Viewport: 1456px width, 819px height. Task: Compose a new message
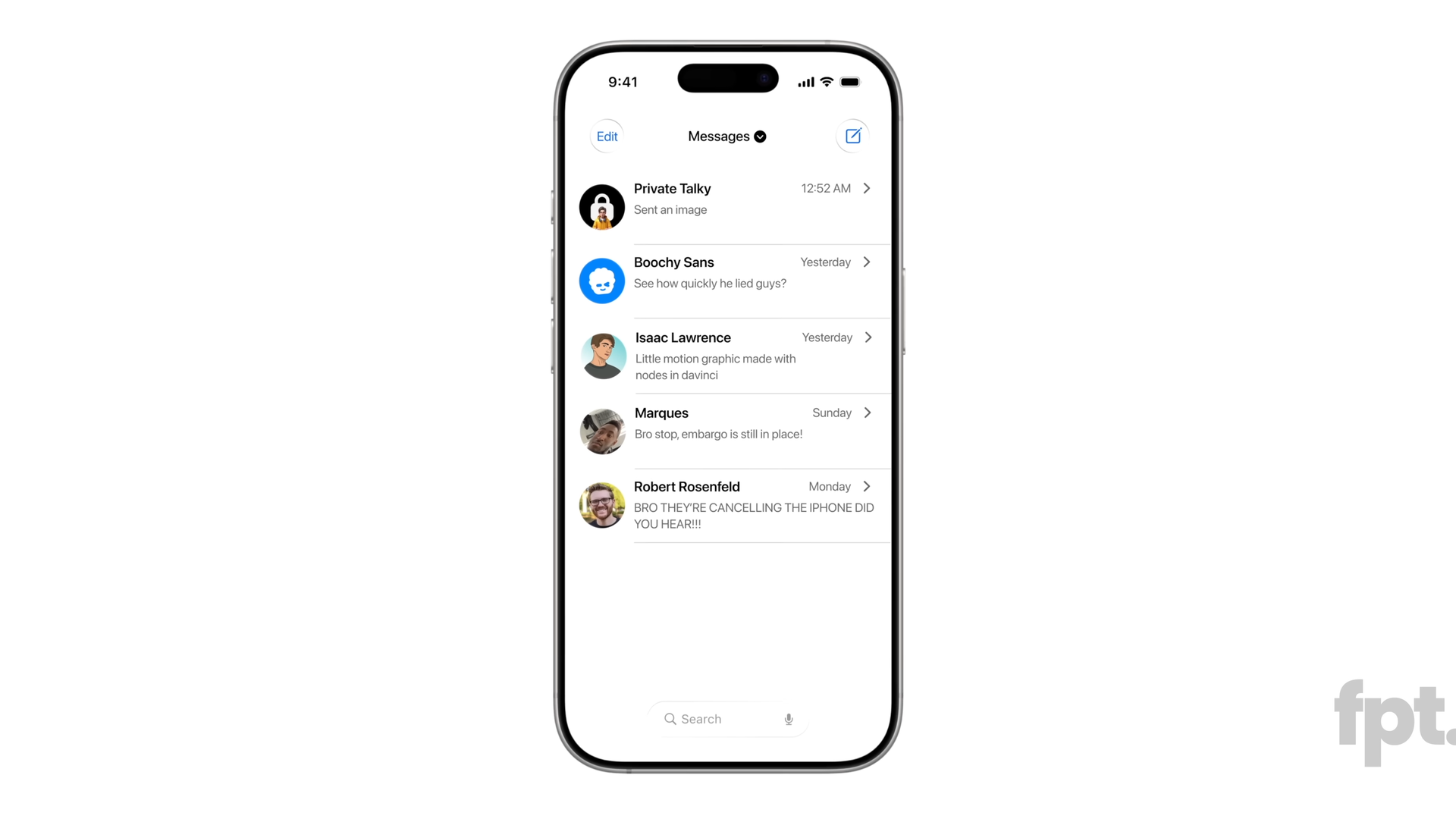click(852, 136)
